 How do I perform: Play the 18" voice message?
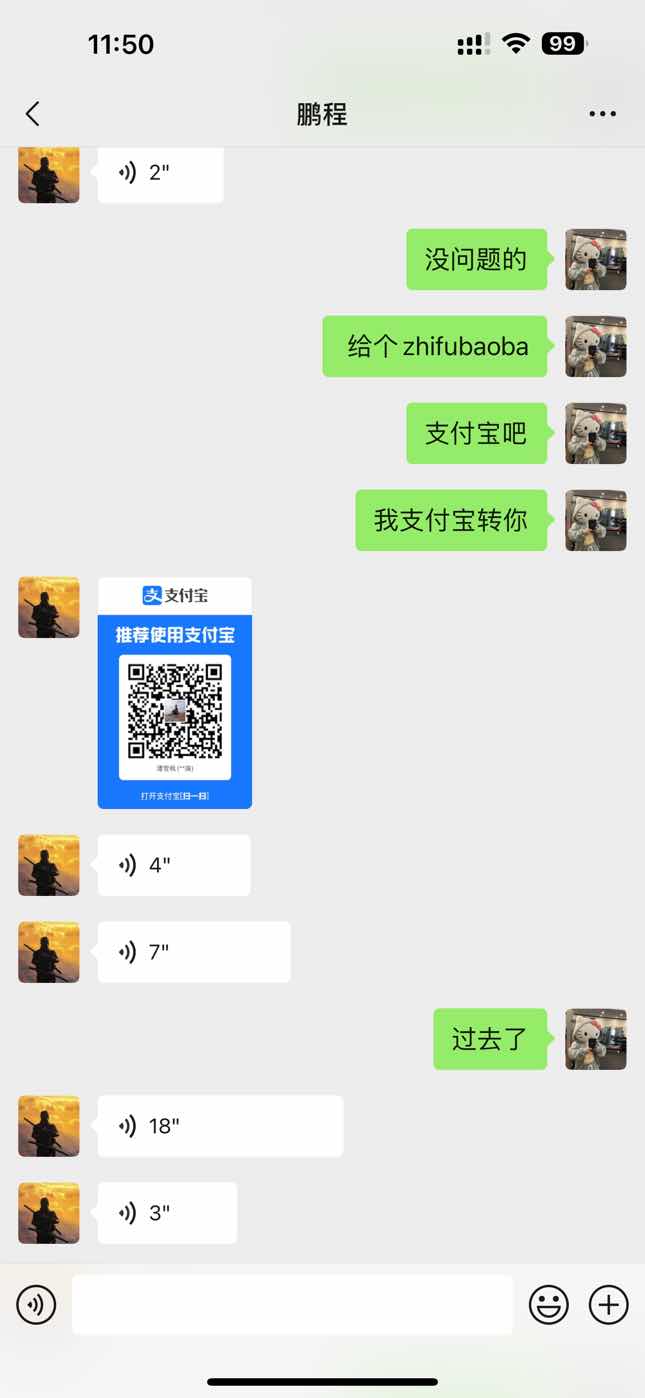pyautogui.click(x=220, y=1126)
